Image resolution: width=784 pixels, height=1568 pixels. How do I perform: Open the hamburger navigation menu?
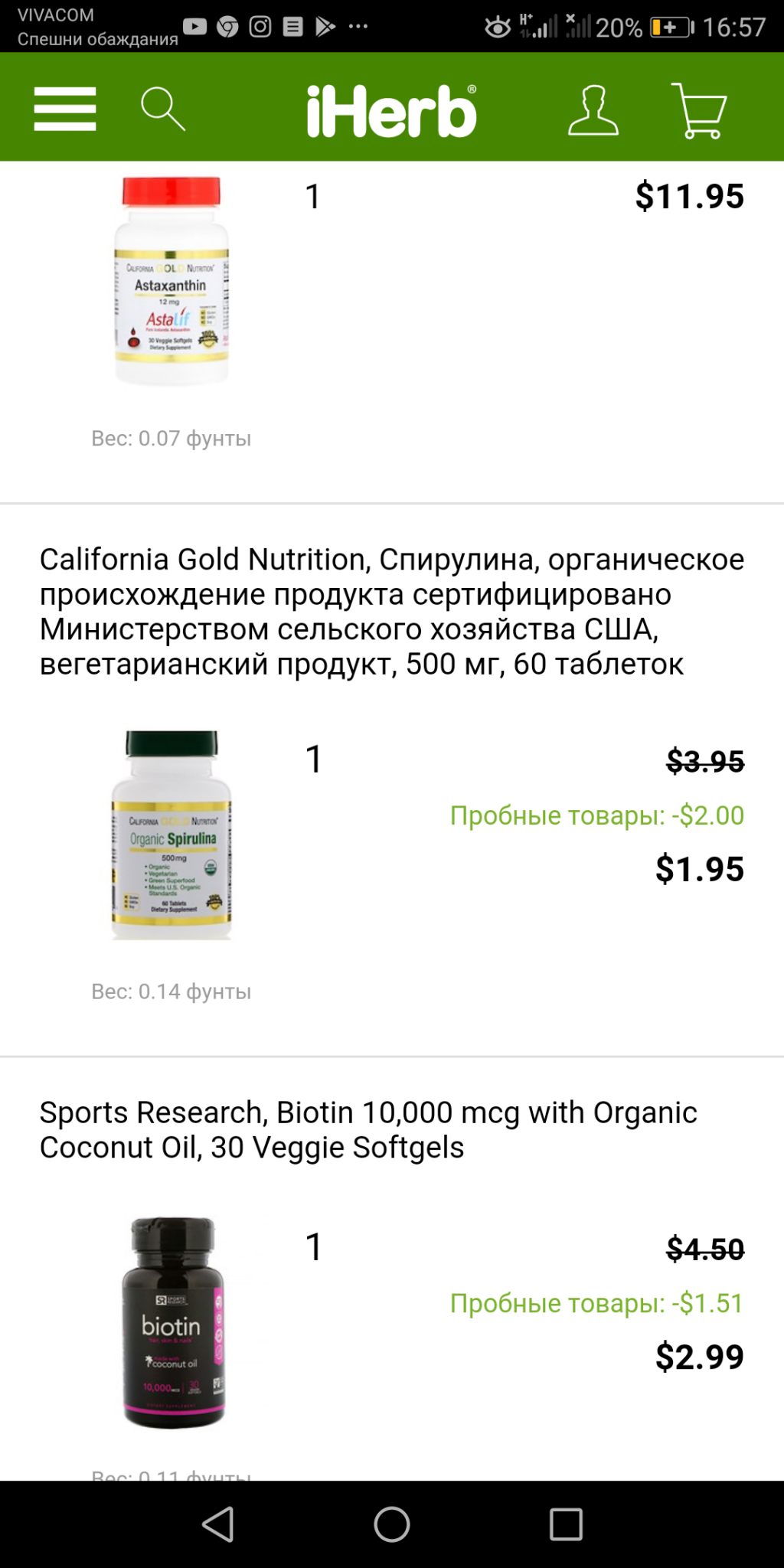pos(65,109)
